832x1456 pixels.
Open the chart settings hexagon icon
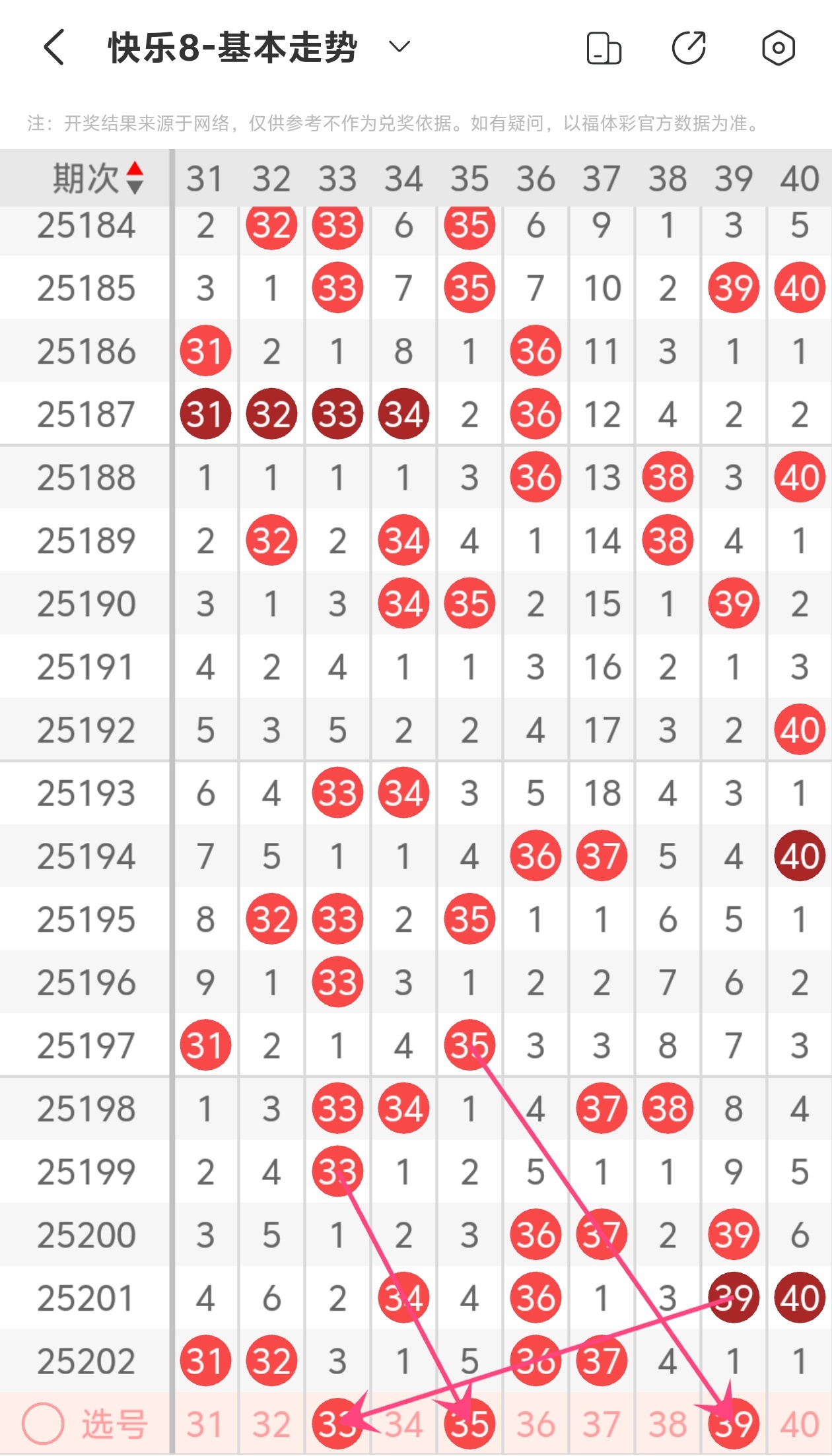click(x=778, y=48)
